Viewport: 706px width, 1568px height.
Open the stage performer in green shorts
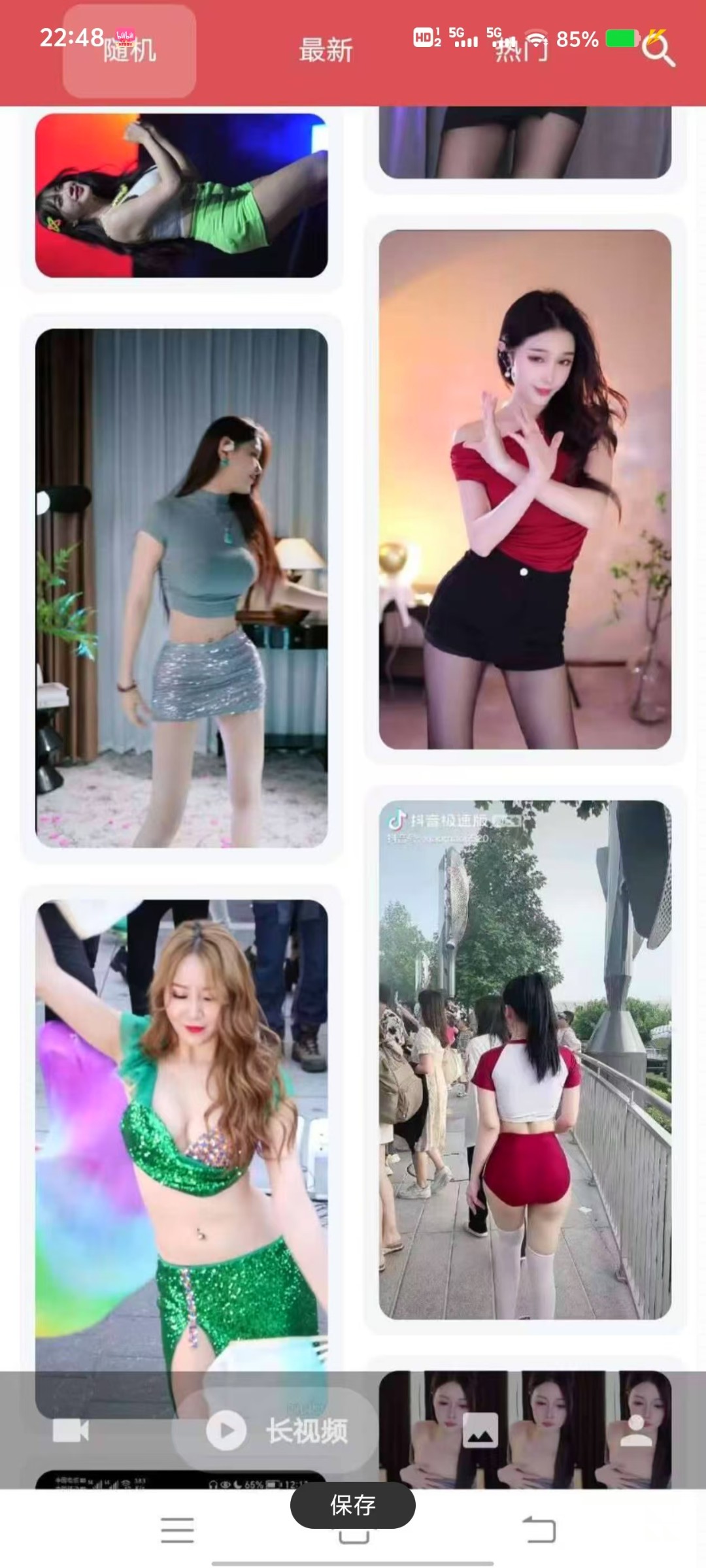[x=181, y=195]
